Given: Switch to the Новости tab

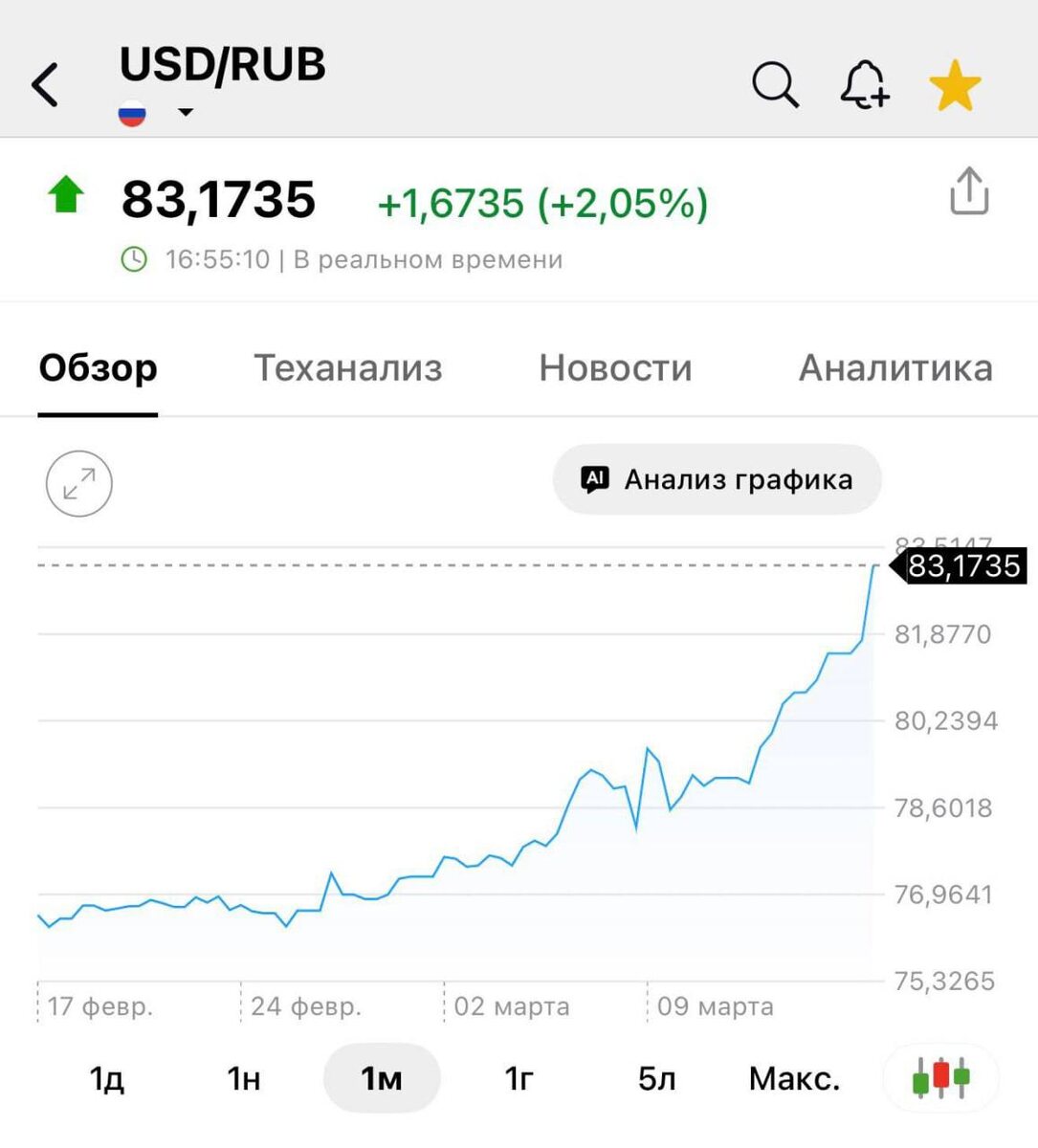Looking at the screenshot, I should point(615,368).
